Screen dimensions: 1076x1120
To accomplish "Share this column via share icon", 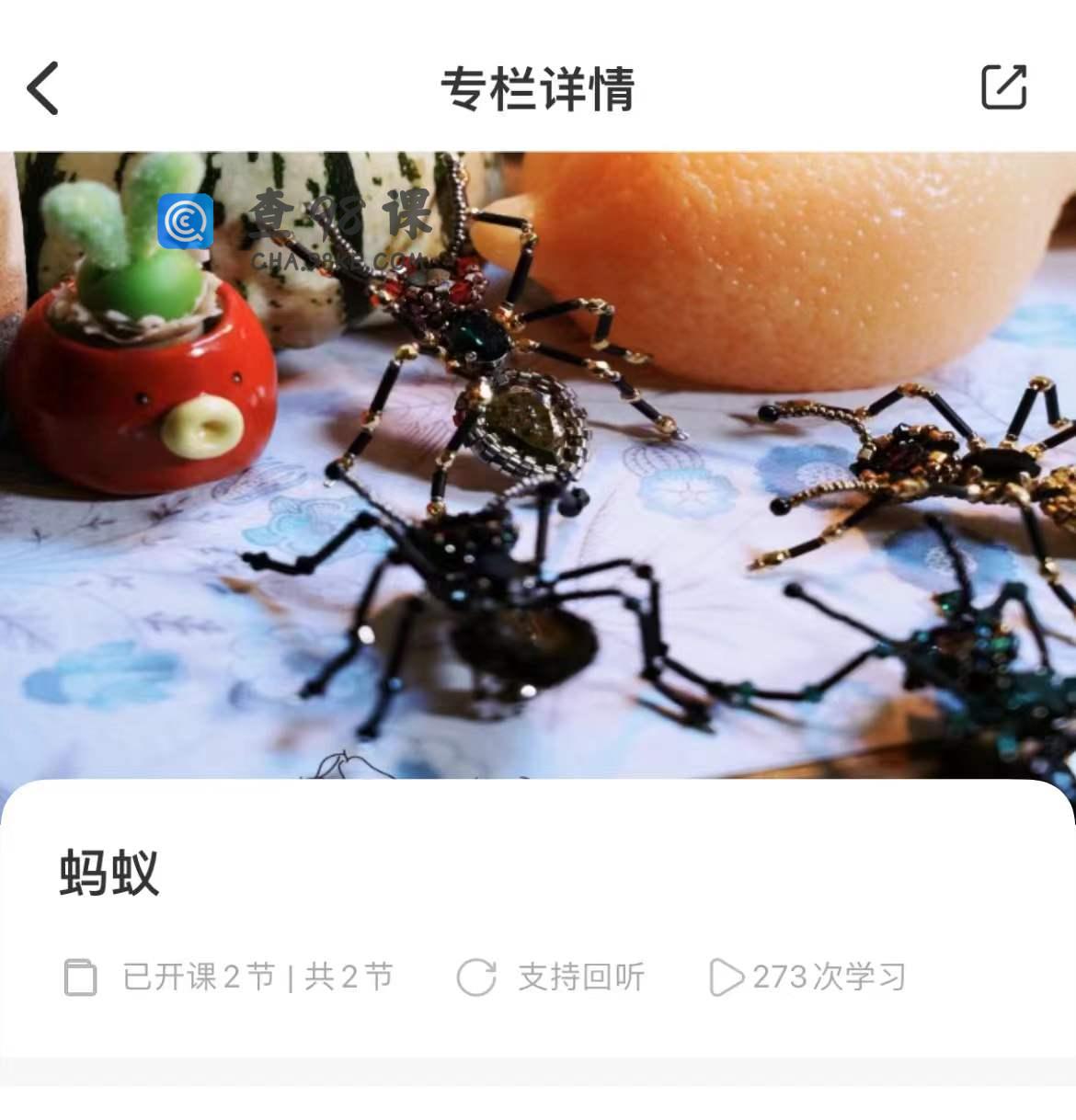I will point(1003,88).
